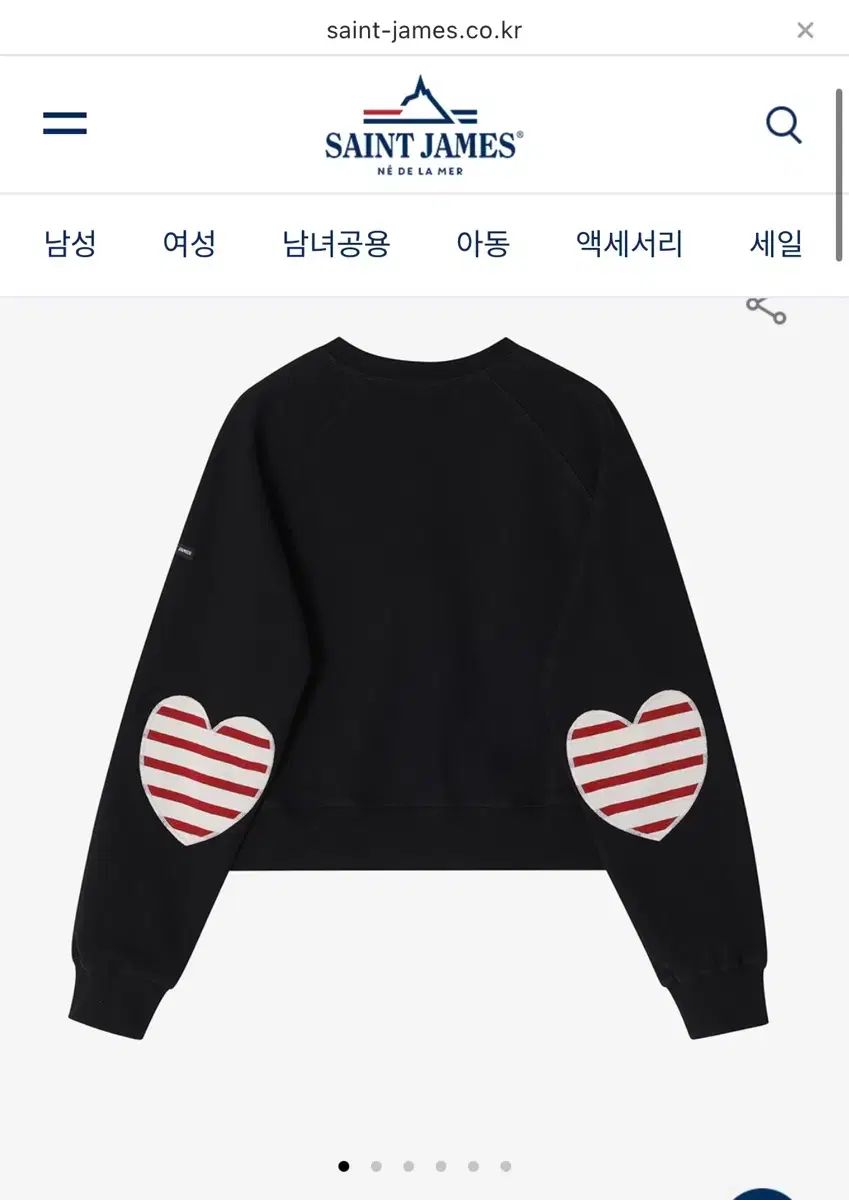The image size is (849, 1200).
Task: Open the hamburger menu
Action: coord(65,124)
